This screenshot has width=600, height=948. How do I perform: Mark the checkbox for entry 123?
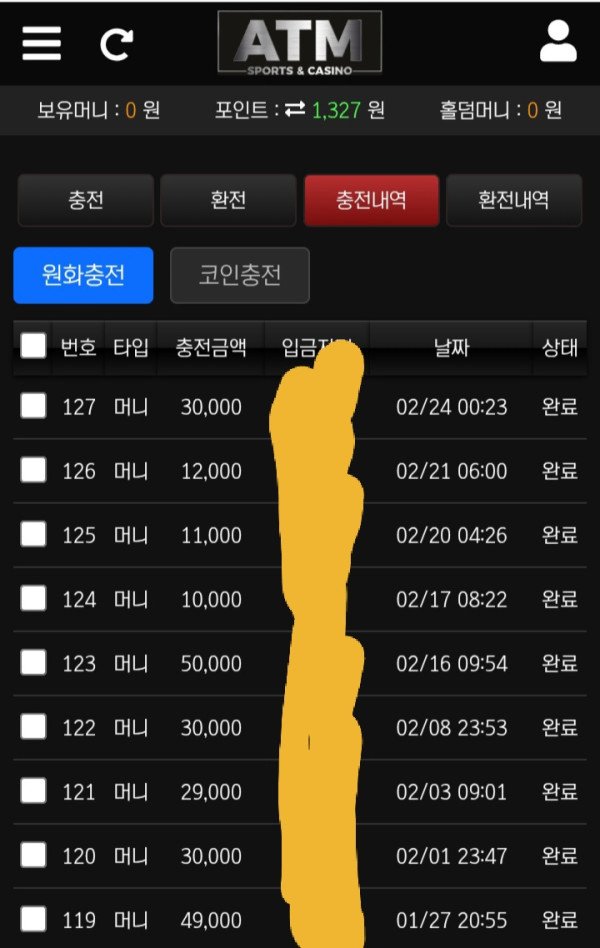(34, 662)
